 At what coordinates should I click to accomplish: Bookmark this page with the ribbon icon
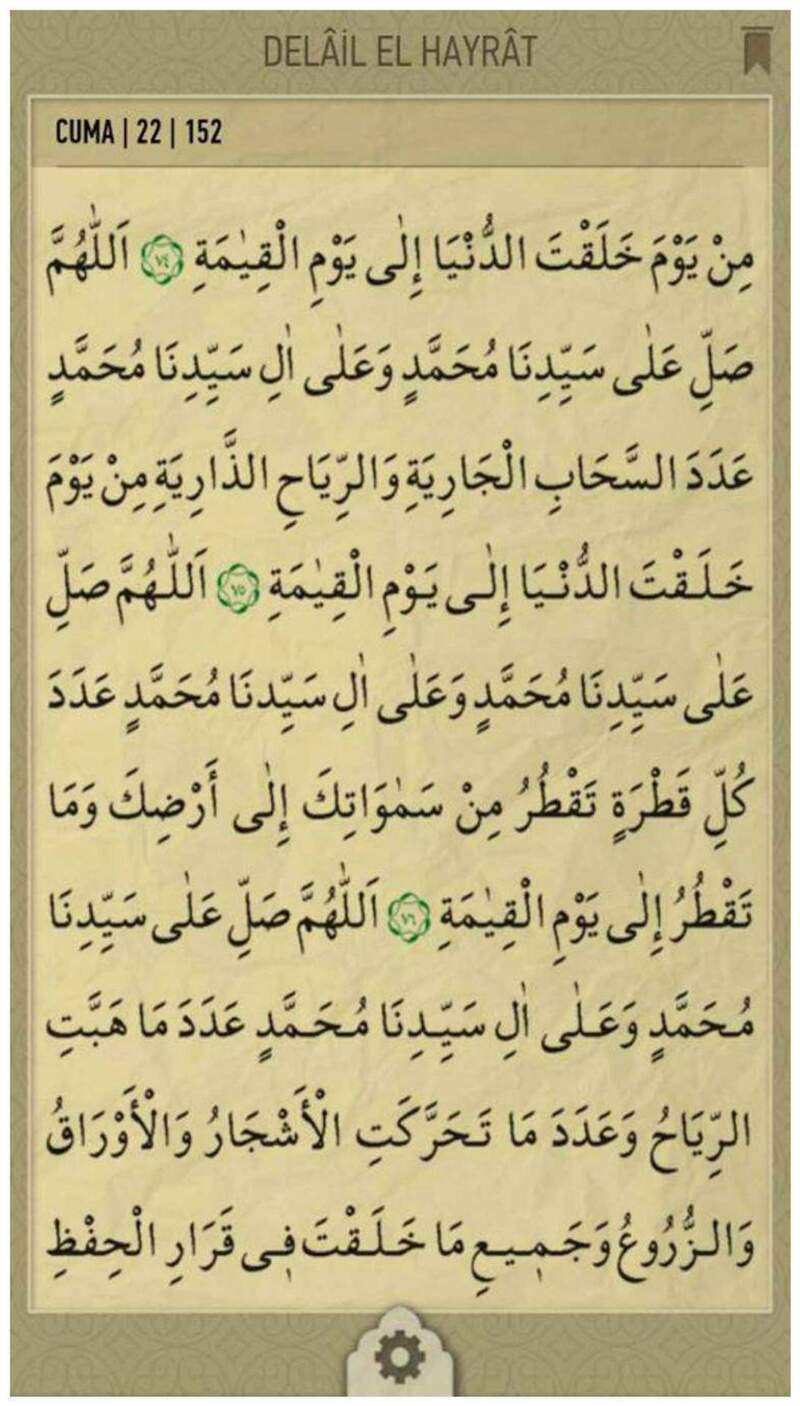756,49
